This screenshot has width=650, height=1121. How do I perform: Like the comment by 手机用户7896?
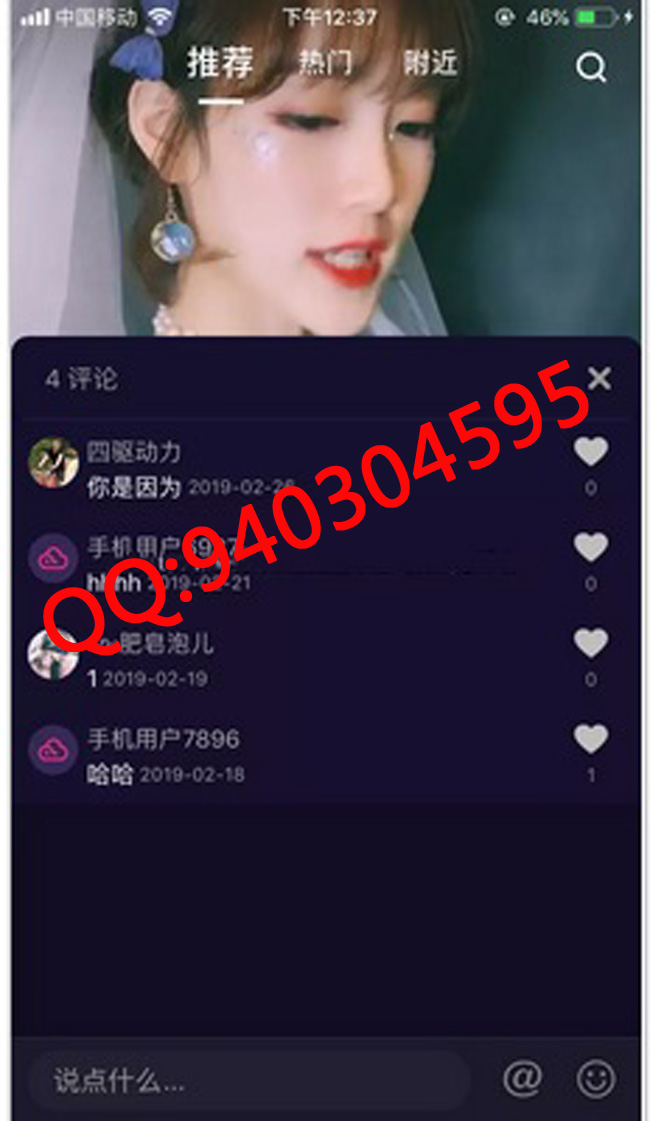[591, 740]
